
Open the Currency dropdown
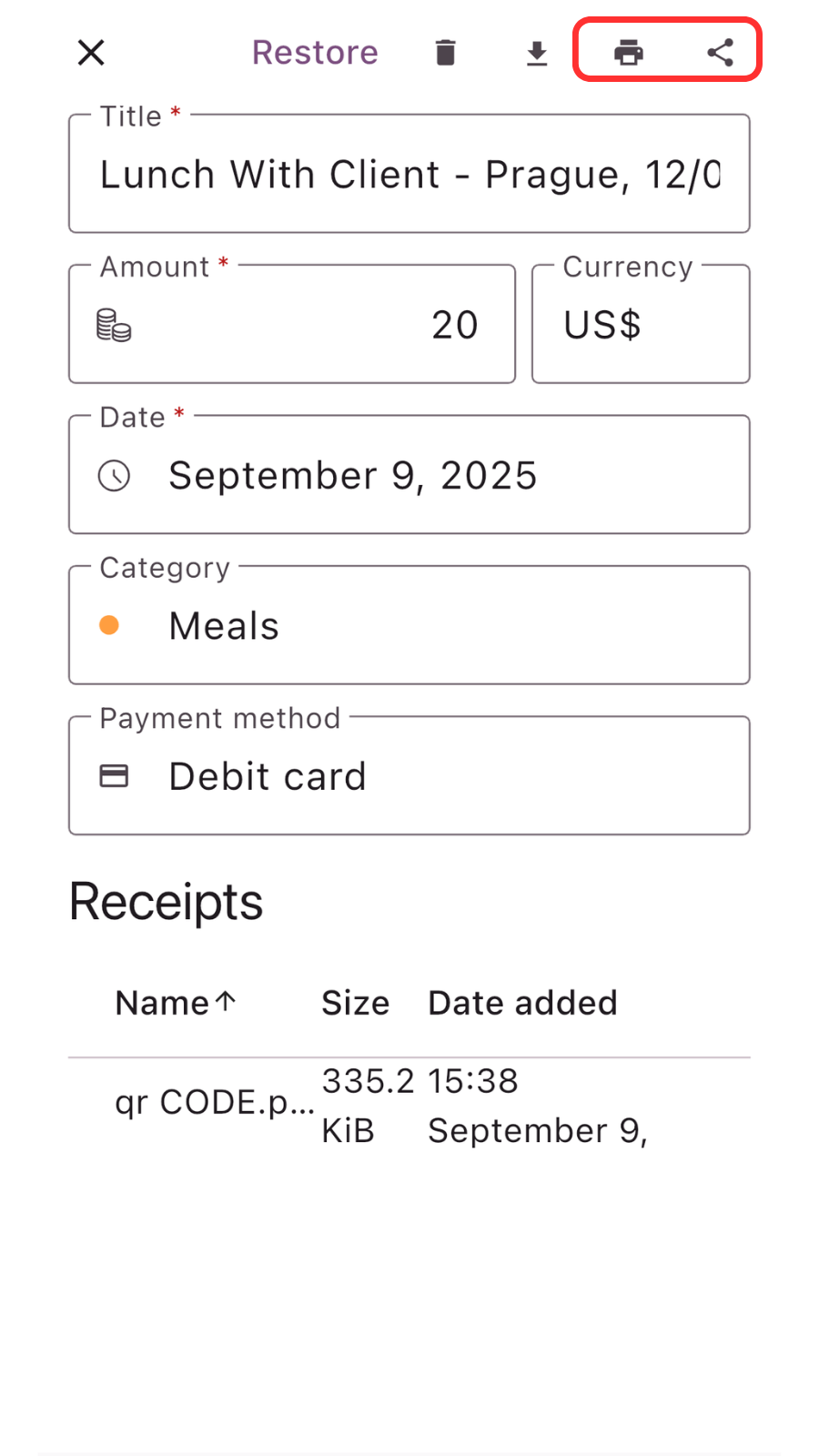(x=641, y=325)
